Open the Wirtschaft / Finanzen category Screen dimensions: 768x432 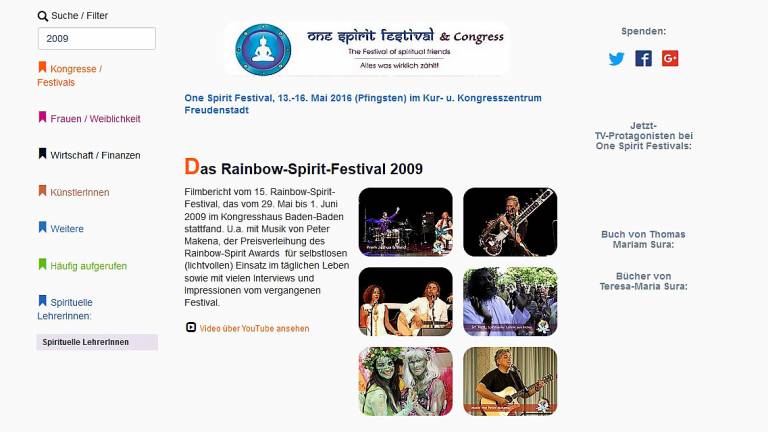(x=94, y=155)
